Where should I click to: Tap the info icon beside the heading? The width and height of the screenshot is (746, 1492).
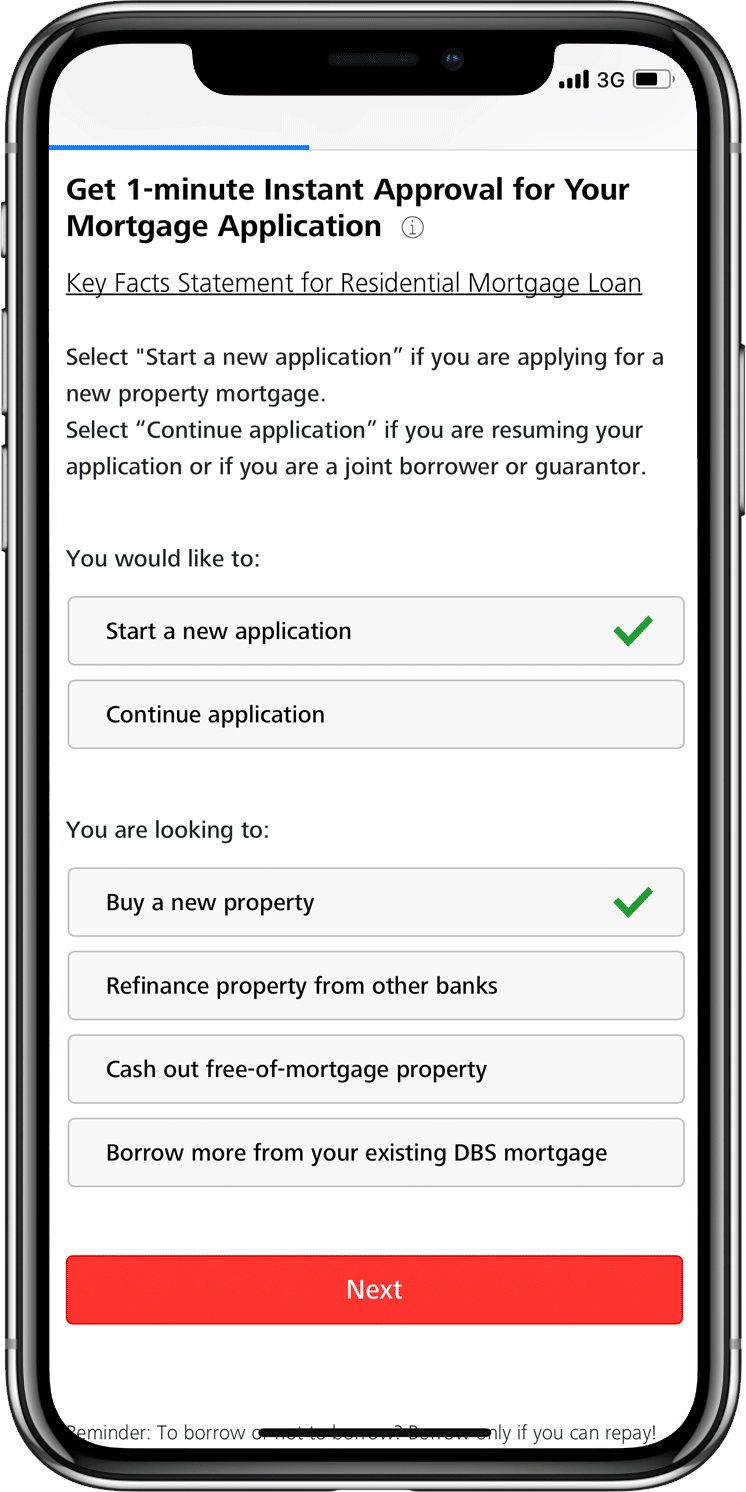pyautogui.click(x=412, y=228)
